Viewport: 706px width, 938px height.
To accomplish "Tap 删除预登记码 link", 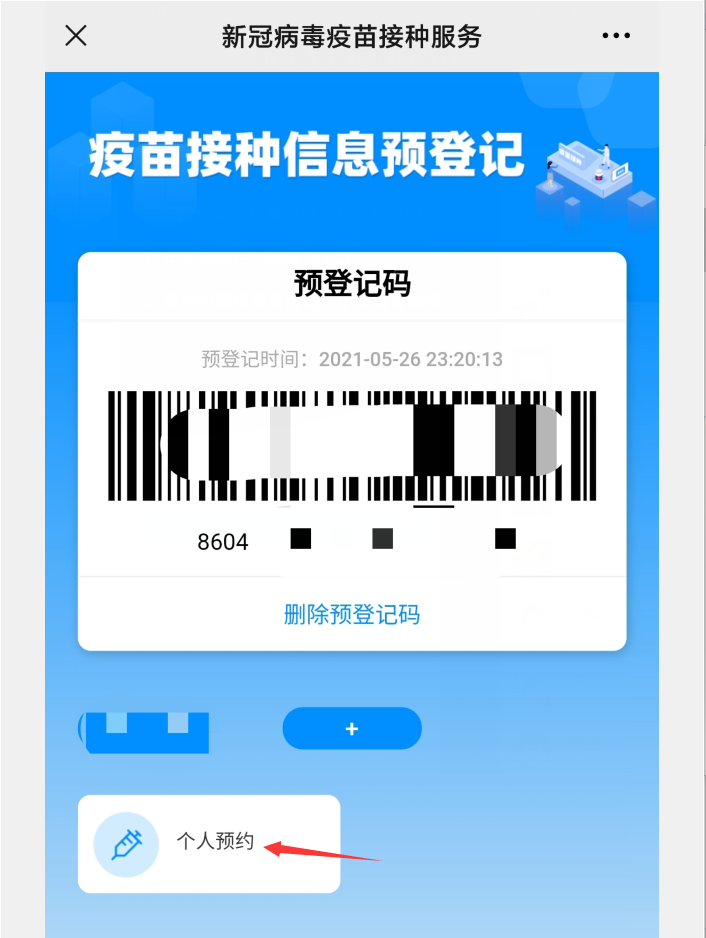I will 352,614.
